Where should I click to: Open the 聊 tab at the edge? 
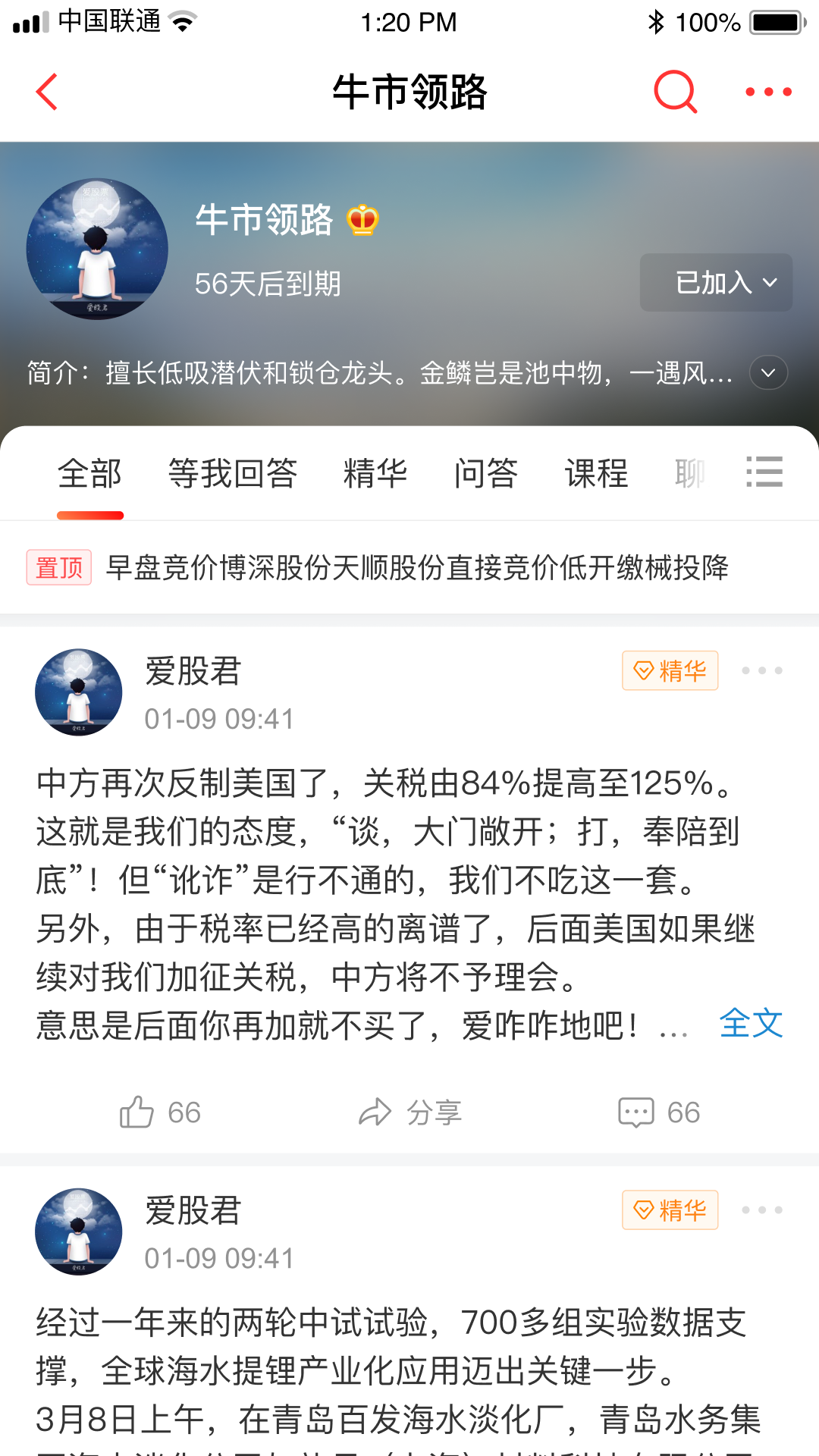point(689,472)
